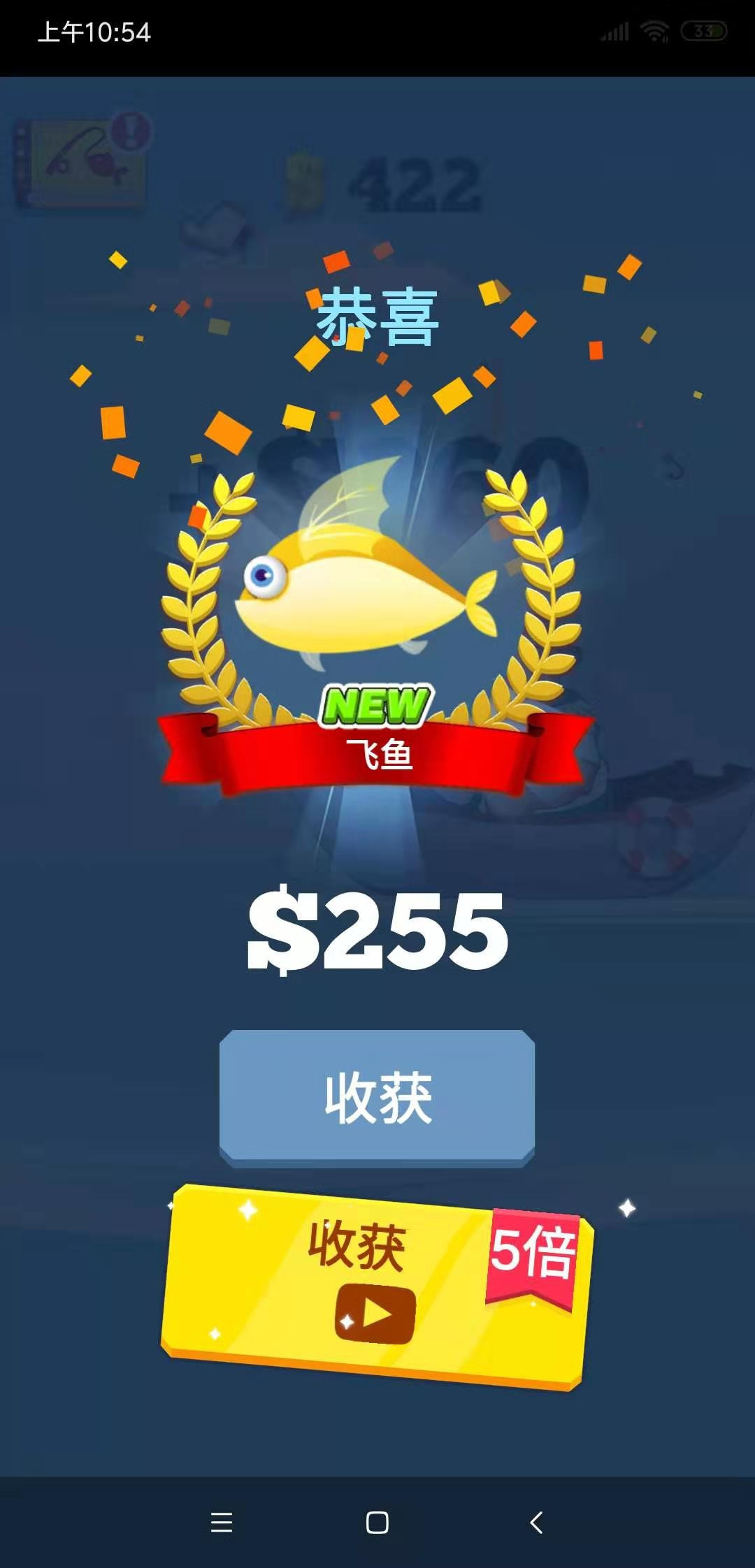Go back using the system back button
The height and width of the screenshot is (1568, 755).
click(x=536, y=1522)
